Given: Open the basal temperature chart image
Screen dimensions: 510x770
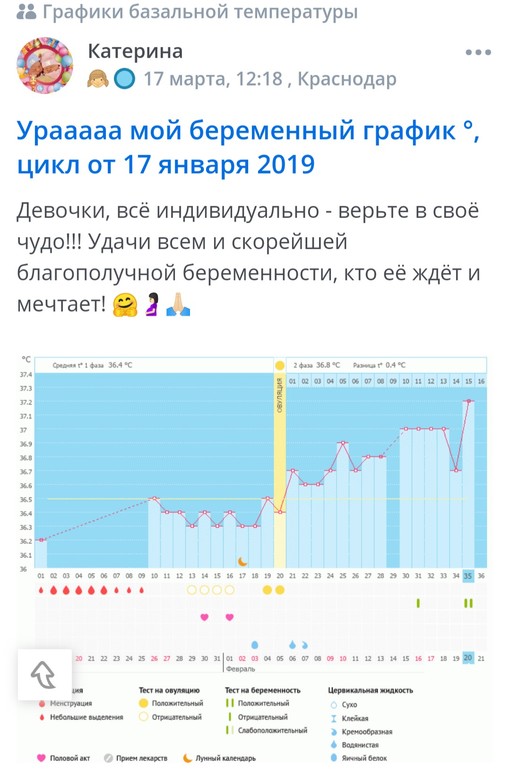Looking at the screenshot, I should 254,560.
